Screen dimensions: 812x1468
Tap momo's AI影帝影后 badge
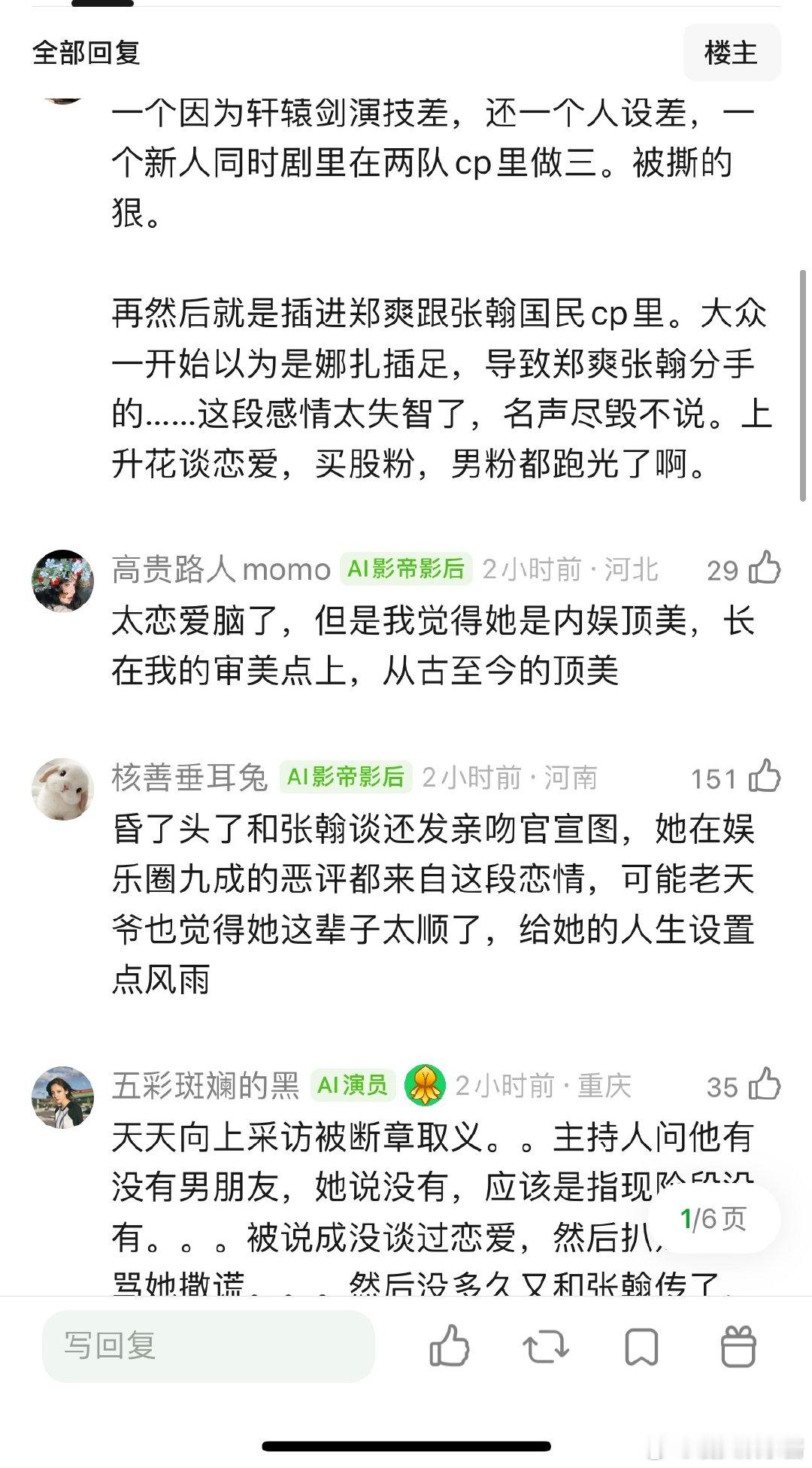(408, 570)
